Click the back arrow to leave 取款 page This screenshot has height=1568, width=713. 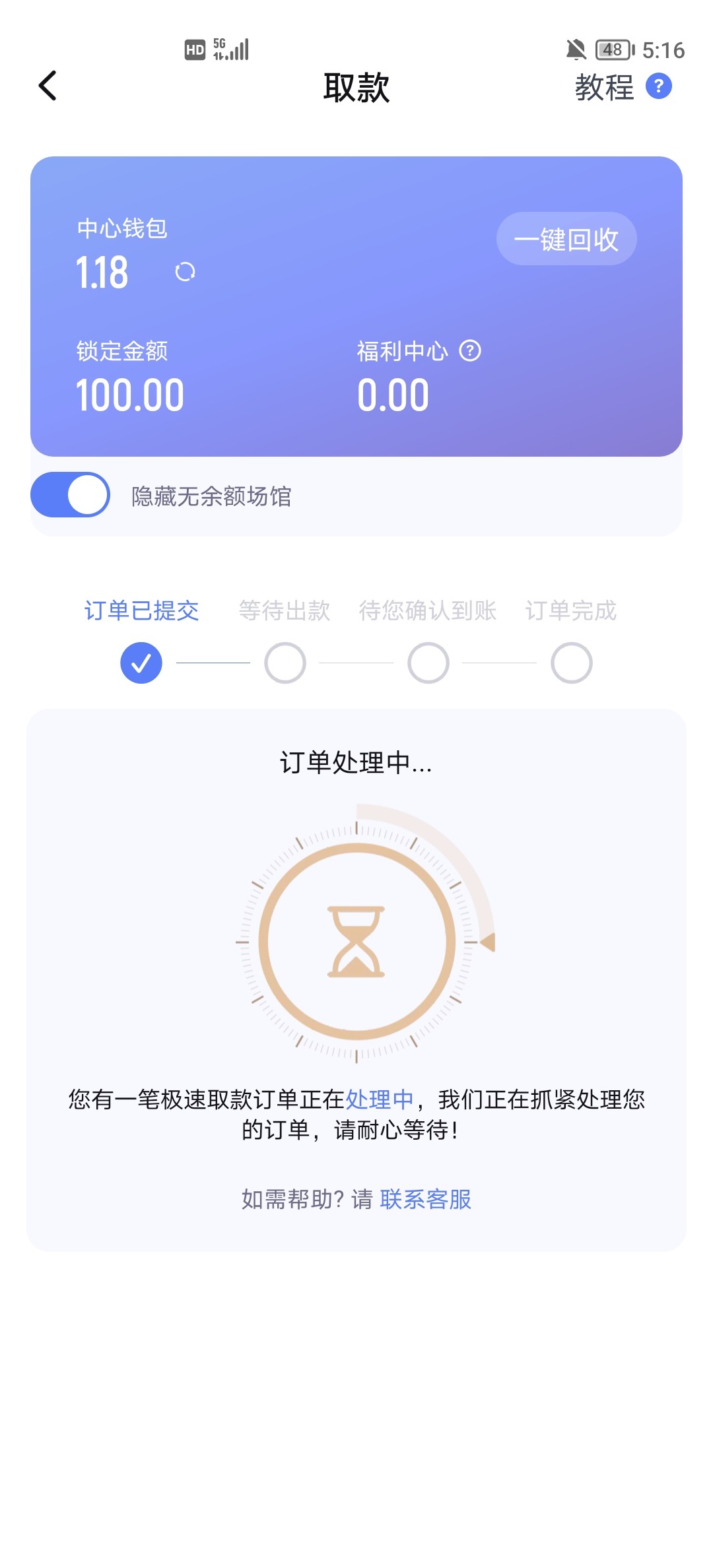[x=48, y=86]
